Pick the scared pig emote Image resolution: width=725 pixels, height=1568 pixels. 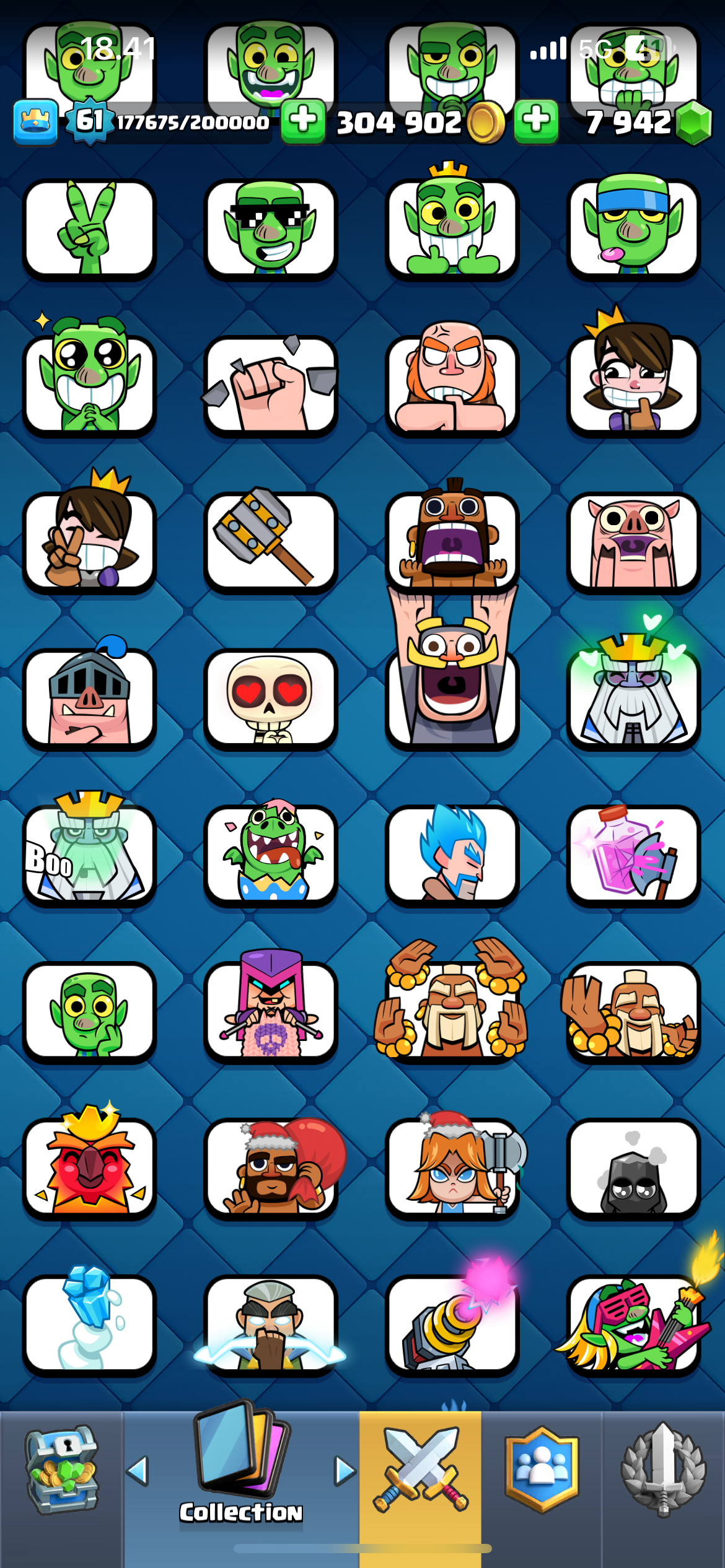click(633, 541)
